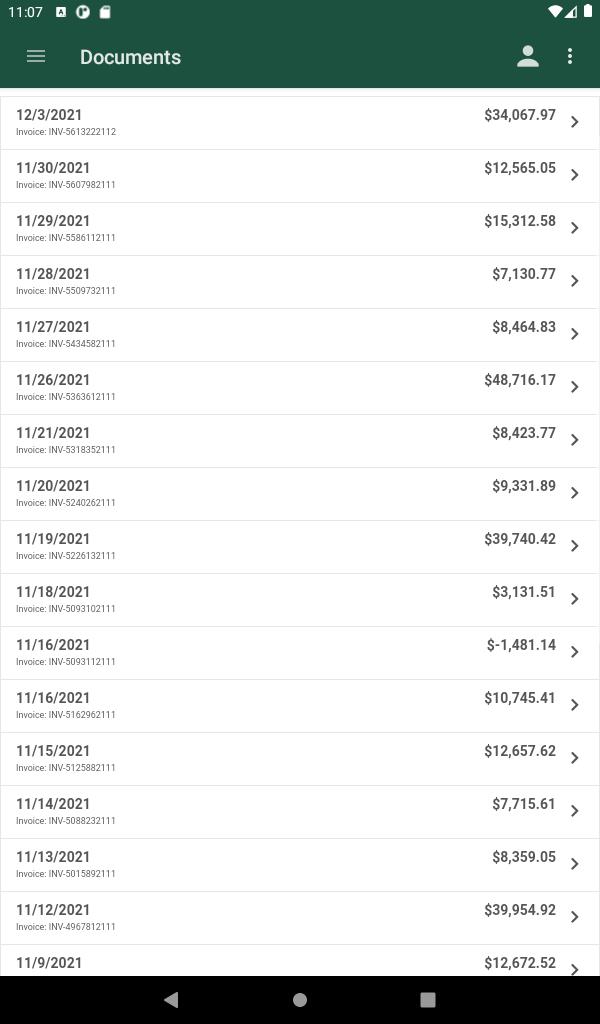Open the 11/19/2021 invoice for $39,740.42

(300, 547)
